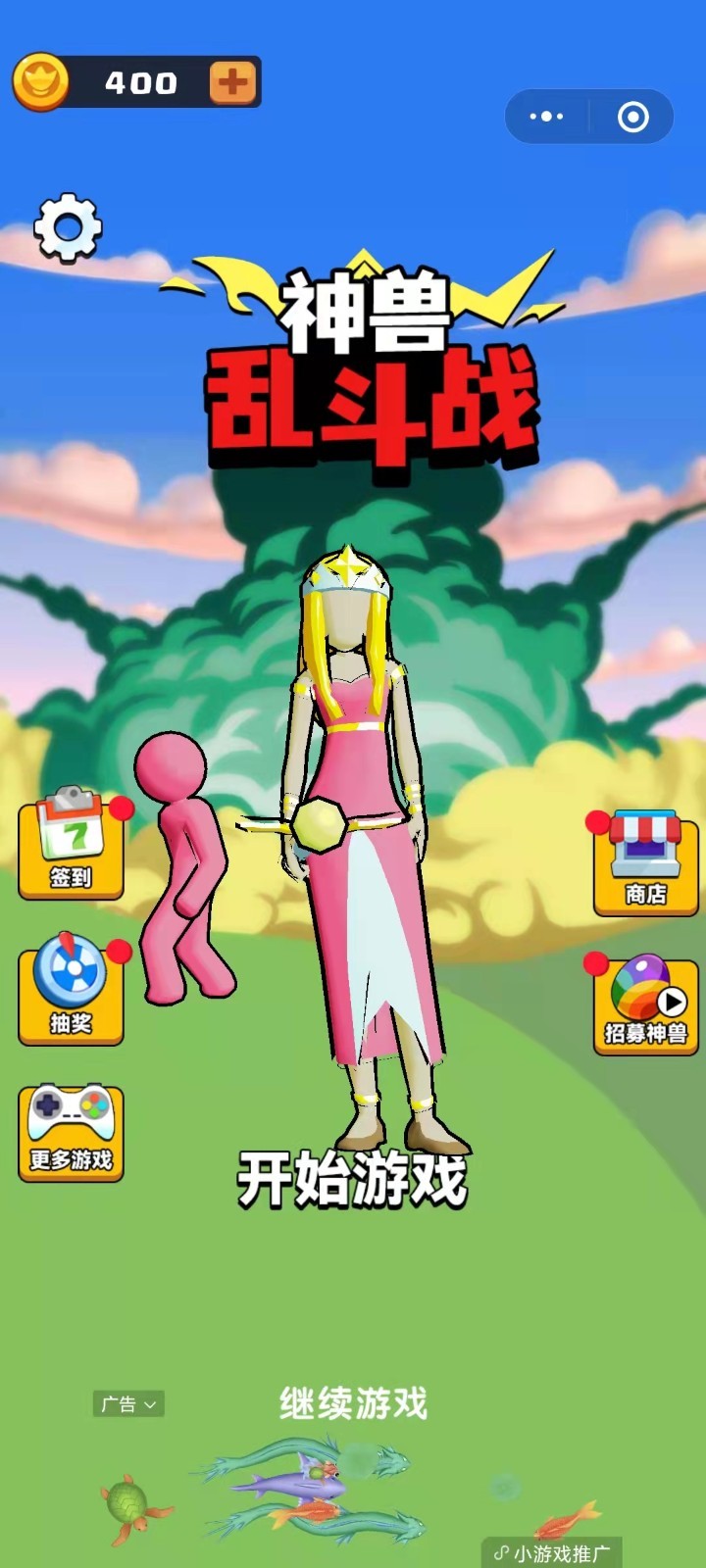Open the 签到 daily check-in
The height and width of the screenshot is (1568, 706).
pyautogui.click(x=71, y=845)
